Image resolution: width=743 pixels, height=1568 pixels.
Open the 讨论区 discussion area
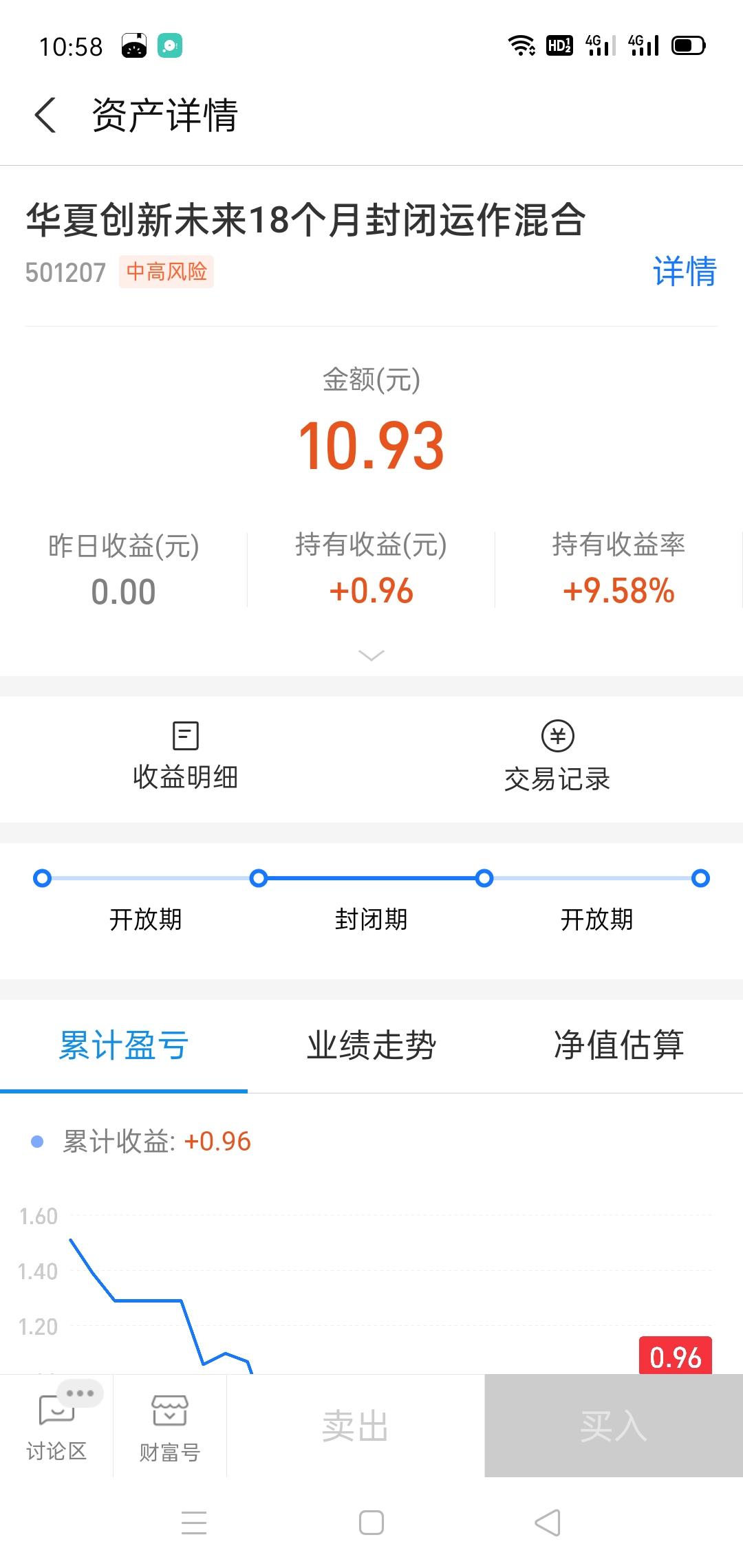(56, 1426)
